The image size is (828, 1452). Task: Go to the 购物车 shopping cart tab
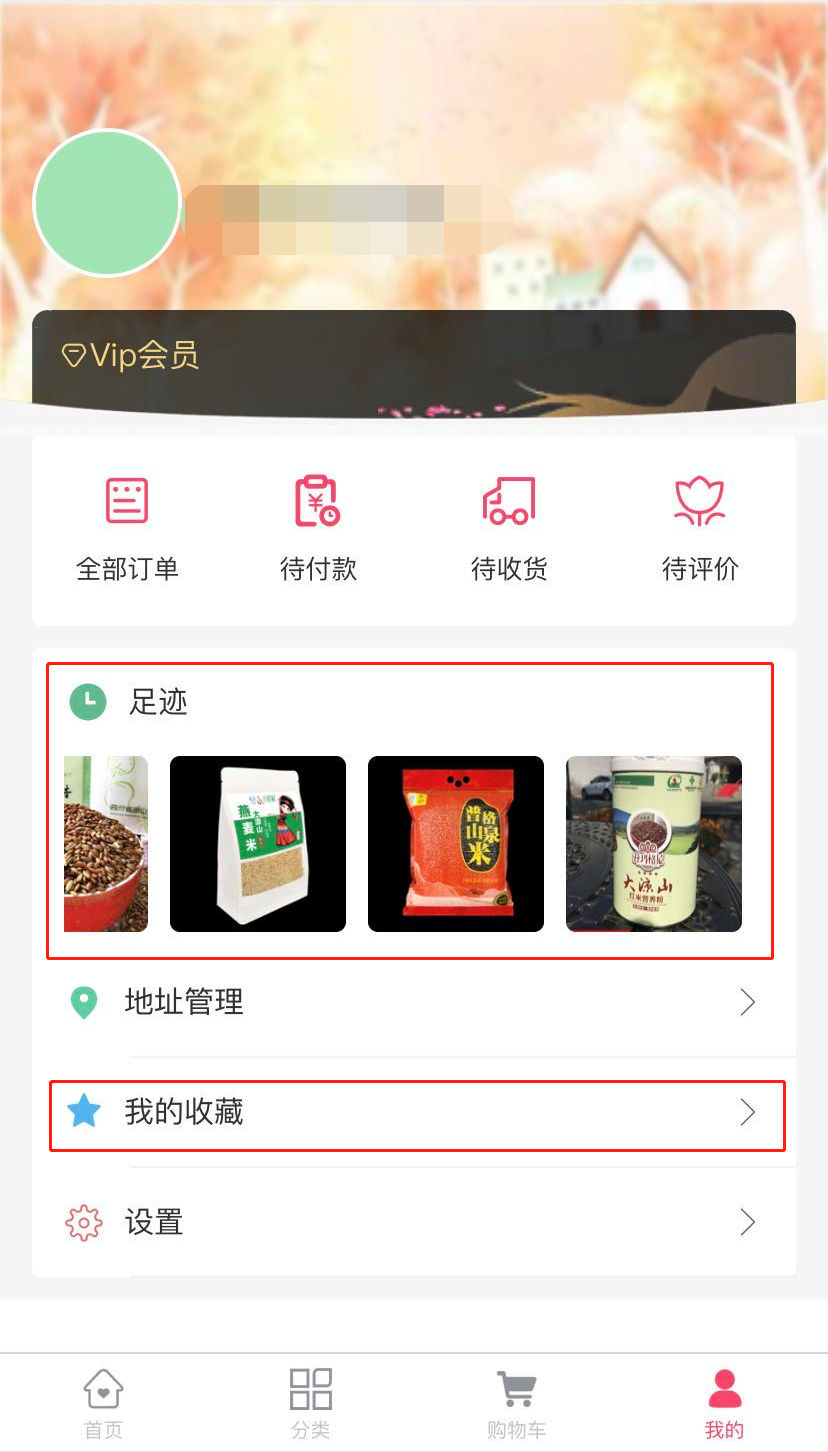point(516,1403)
